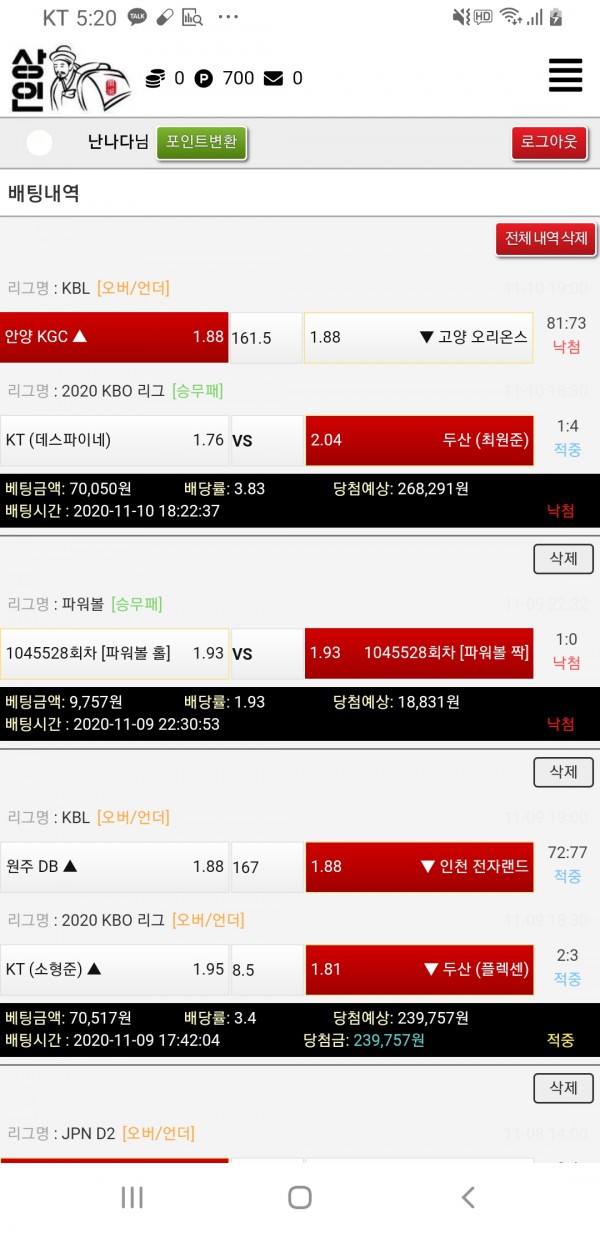The width and height of the screenshot is (600, 1233).
Task: Open the message envelope icon
Action: point(273,78)
